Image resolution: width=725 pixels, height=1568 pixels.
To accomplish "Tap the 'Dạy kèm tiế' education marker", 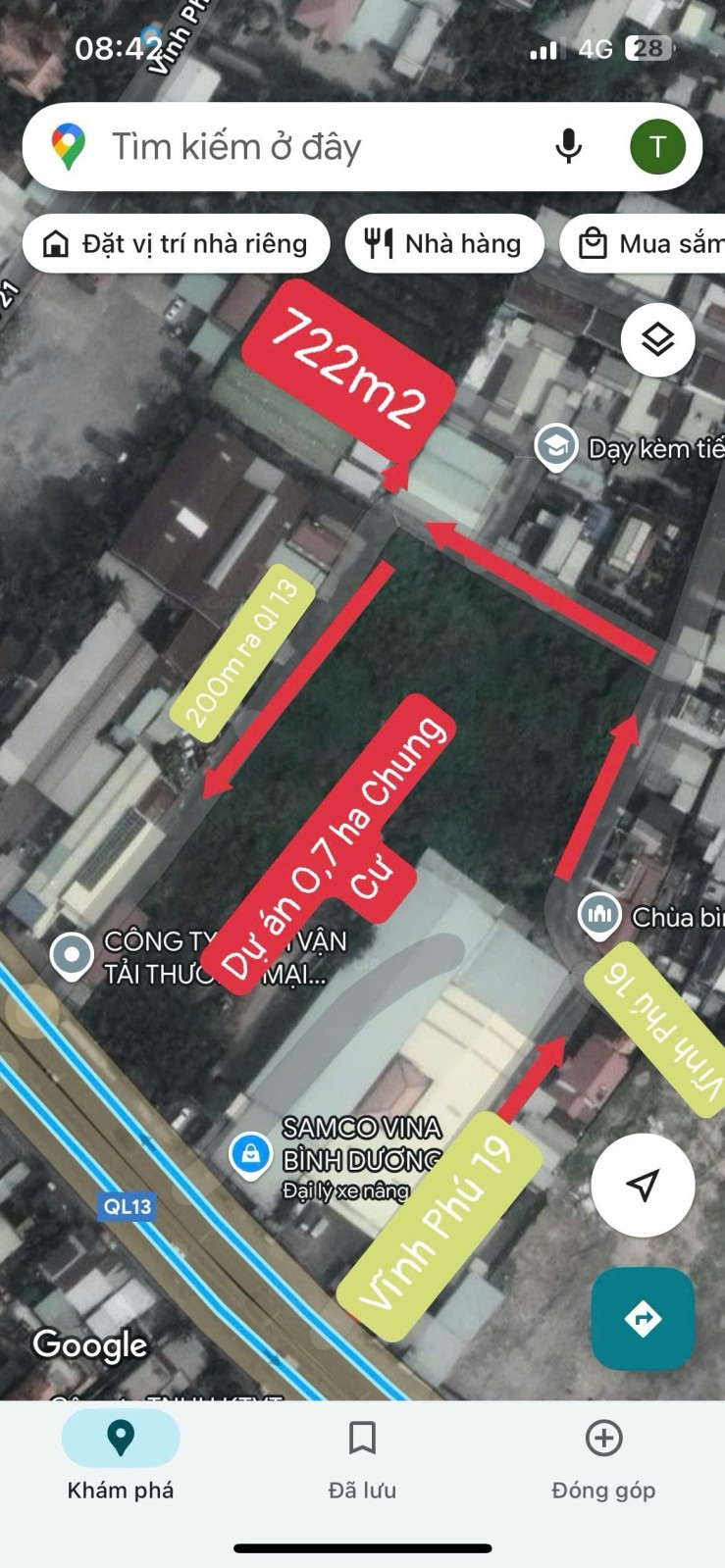I will 556,446.
